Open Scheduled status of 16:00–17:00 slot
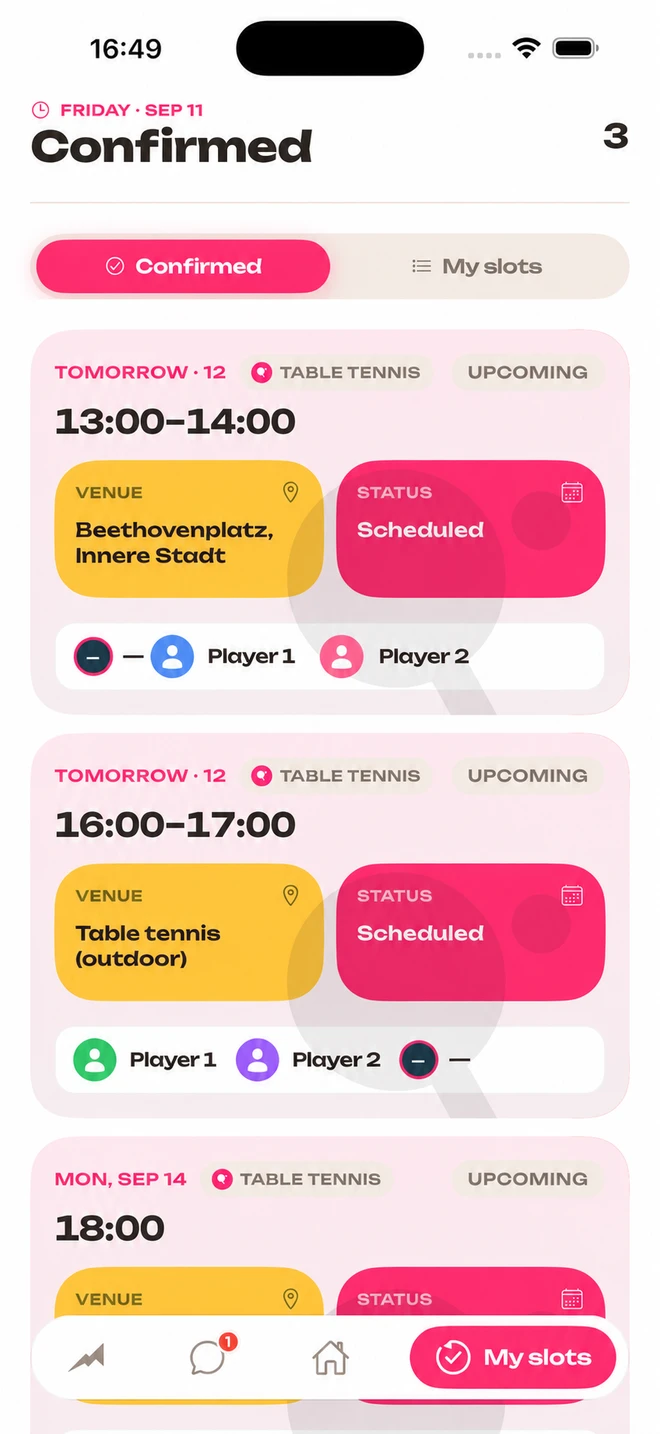 [471, 932]
